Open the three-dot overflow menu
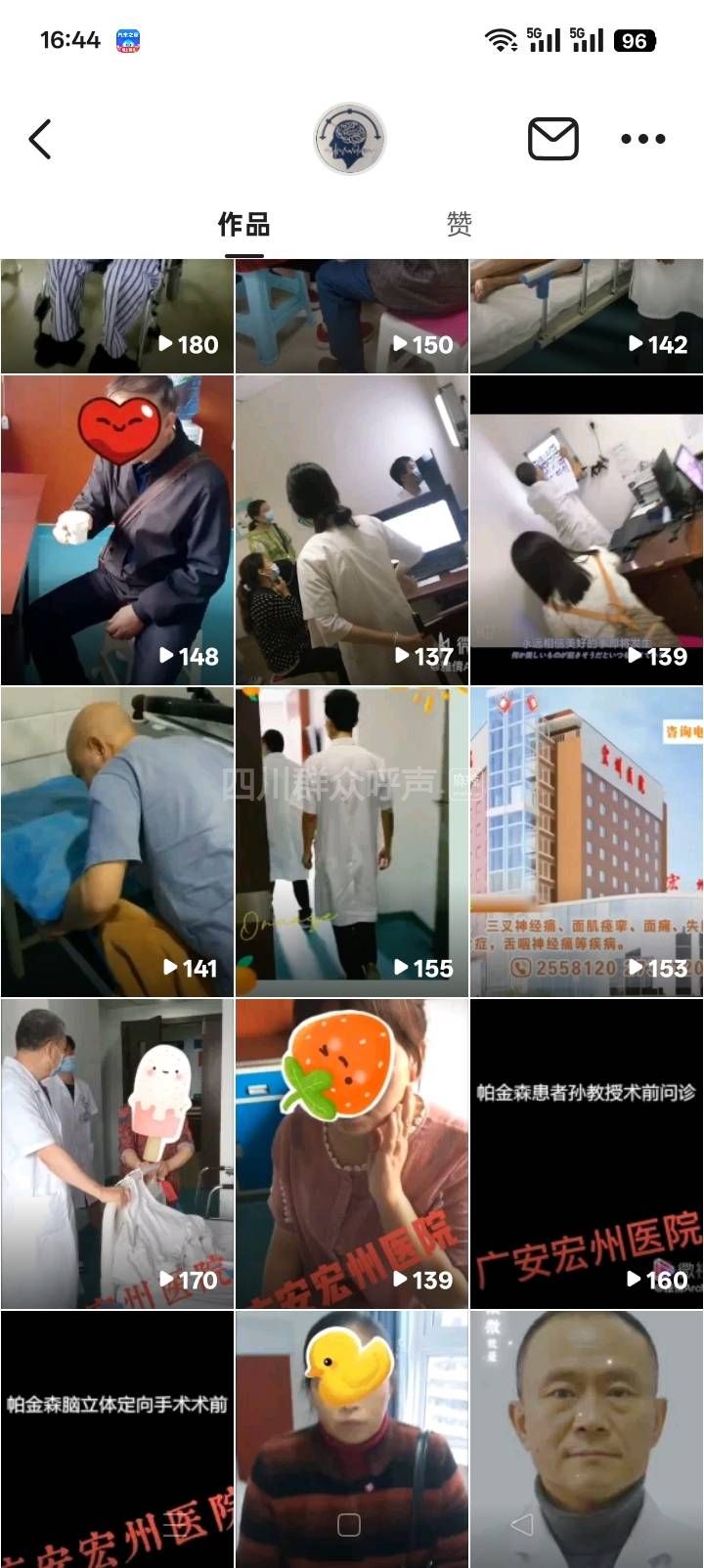 (x=643, y=139)
